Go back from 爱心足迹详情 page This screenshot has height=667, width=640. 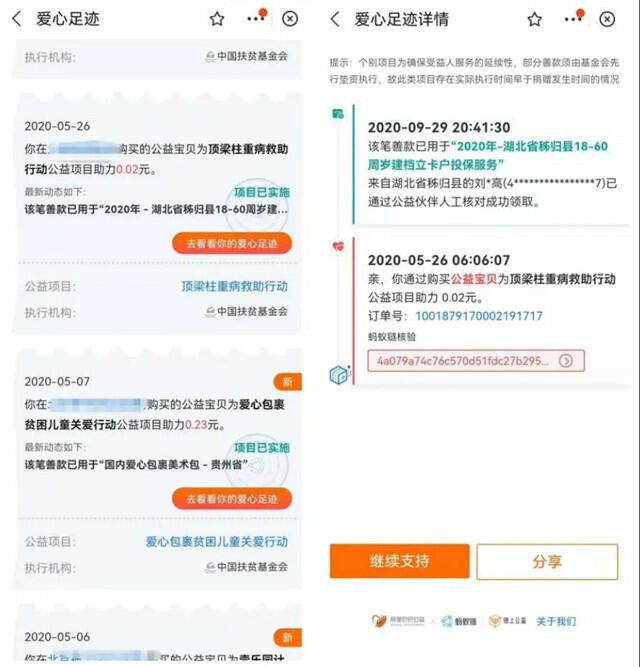pyautogui.click(x=335, y=19)
